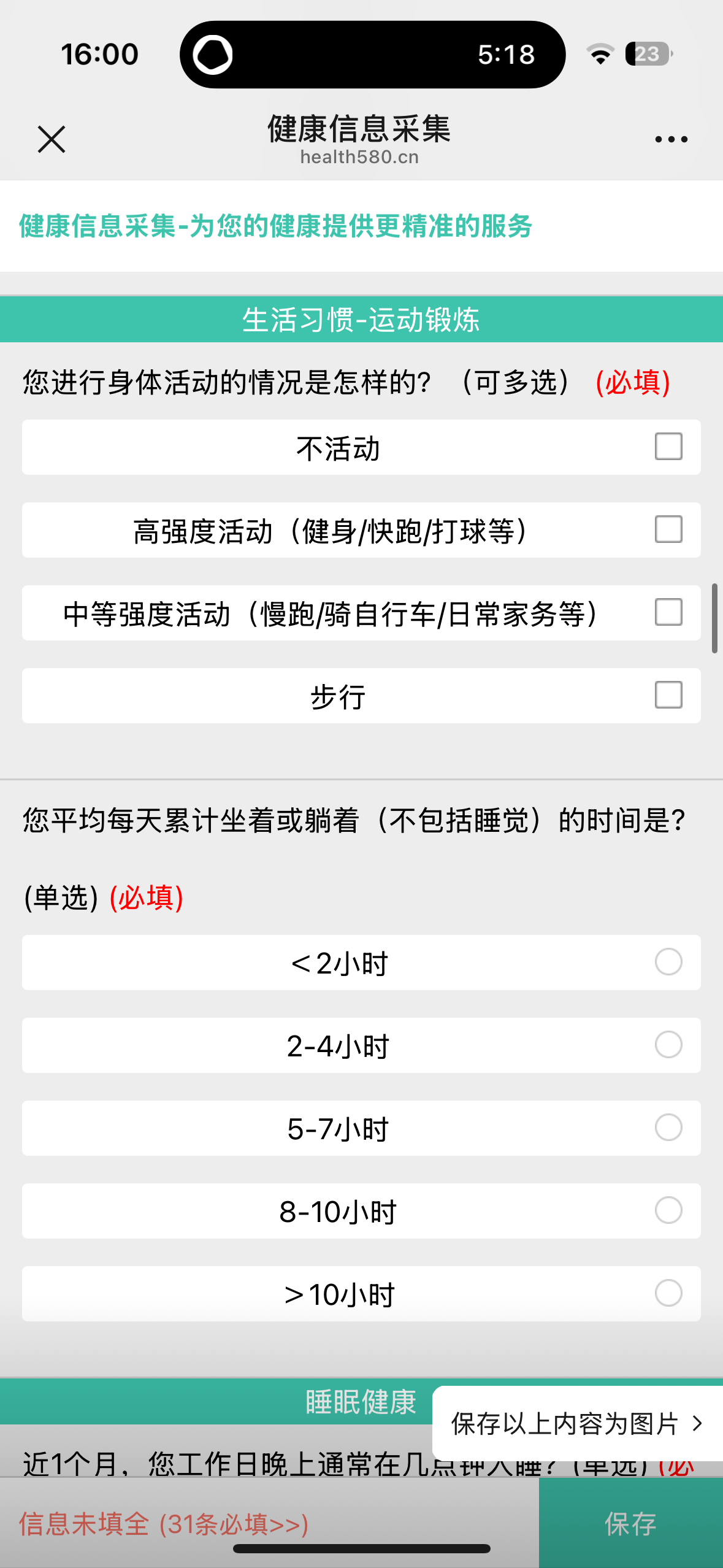723x1568 pixels.
Task: Tap 保存以上内容为图片 to save as image
Action: tap(578, 1423)
